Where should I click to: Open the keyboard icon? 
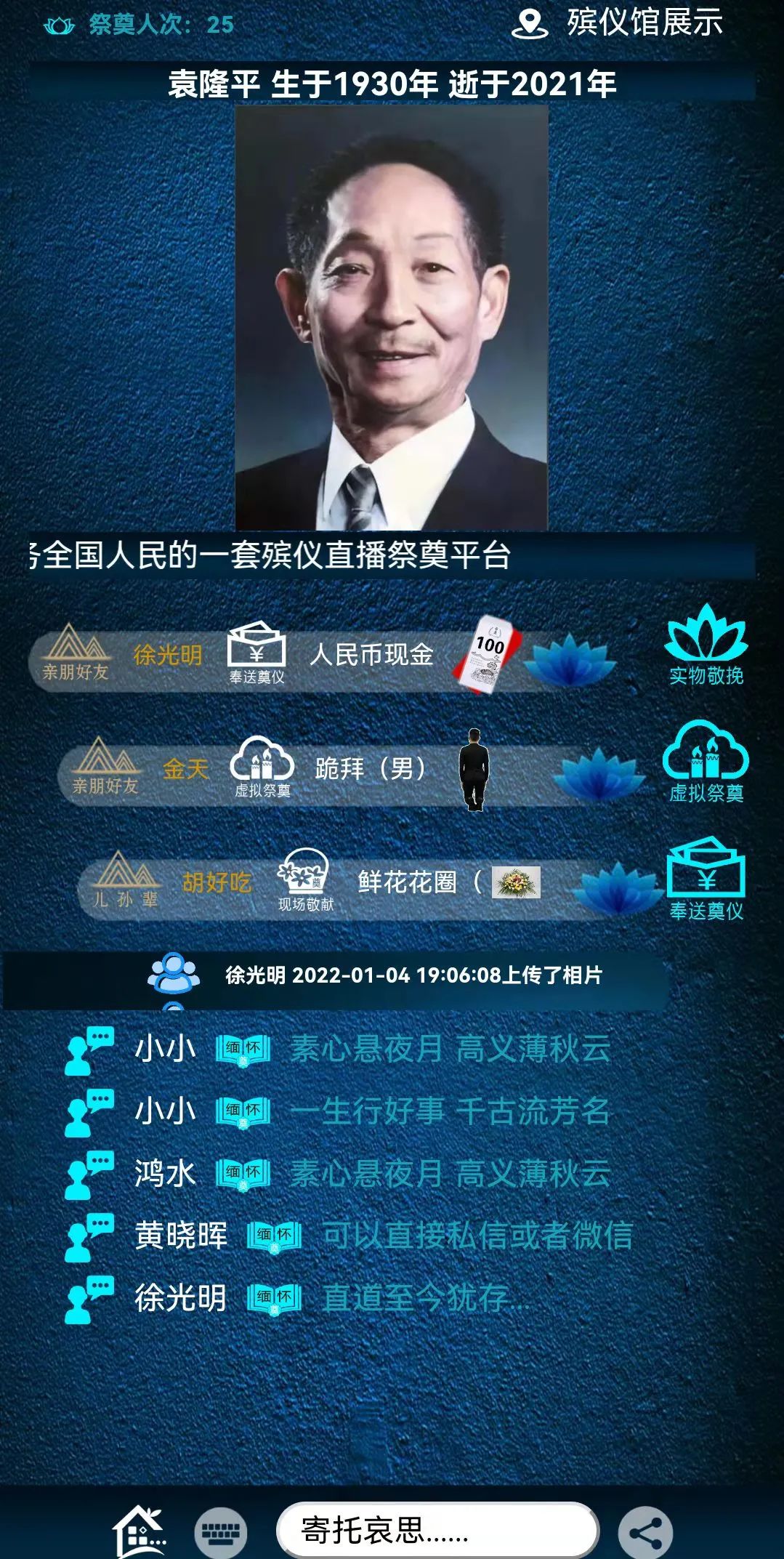[221, 1532]
